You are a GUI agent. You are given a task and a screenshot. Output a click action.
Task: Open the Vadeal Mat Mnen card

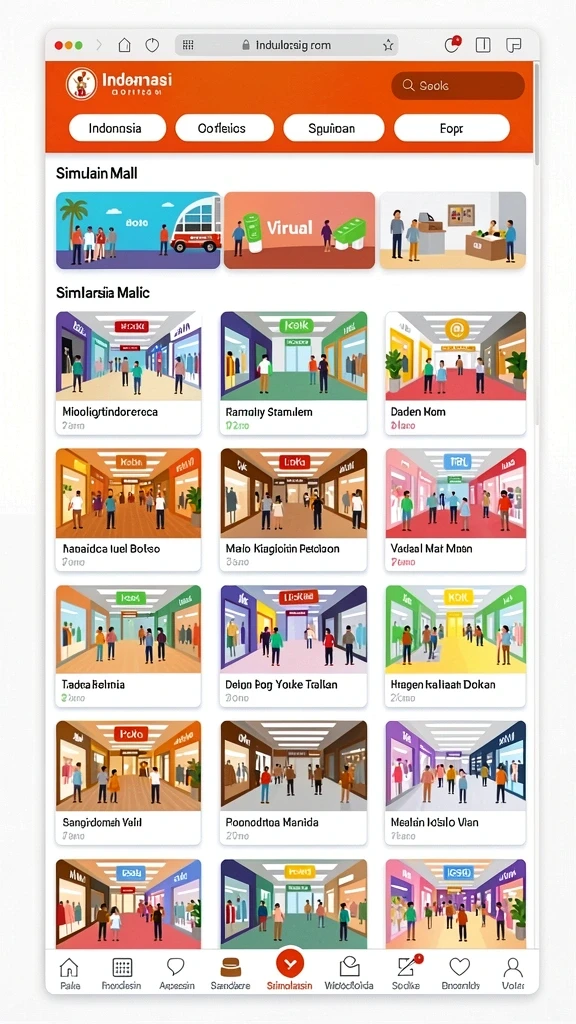tap(455, 509)
